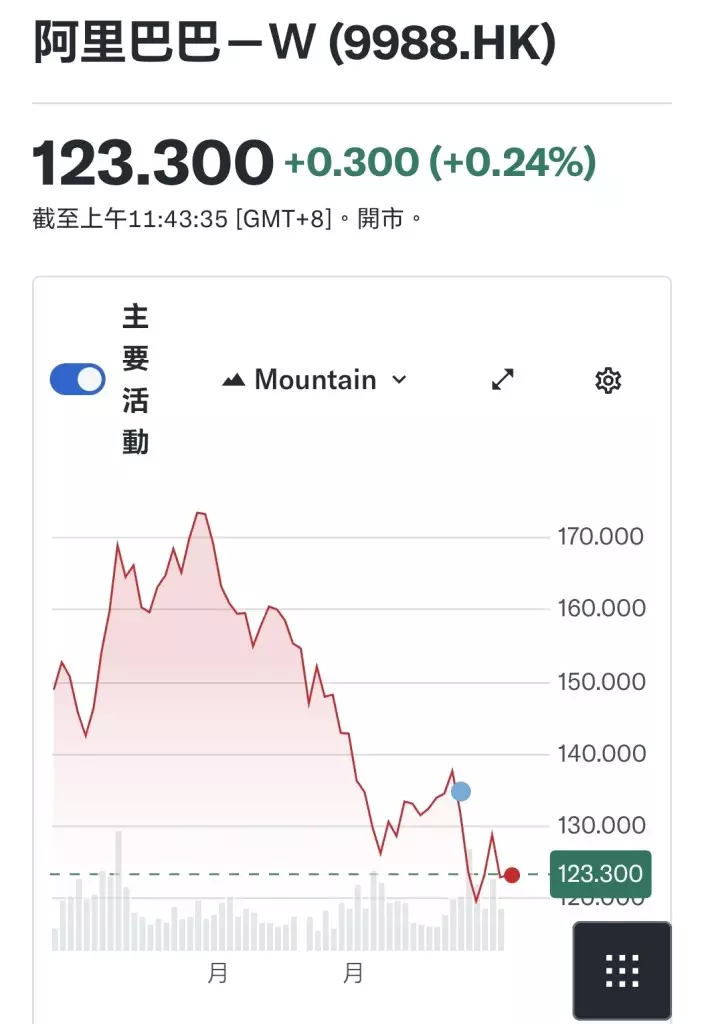Tap the blue event marker on chart
The width and height of the screenshot is (704, 1024).
pos(461,792)
